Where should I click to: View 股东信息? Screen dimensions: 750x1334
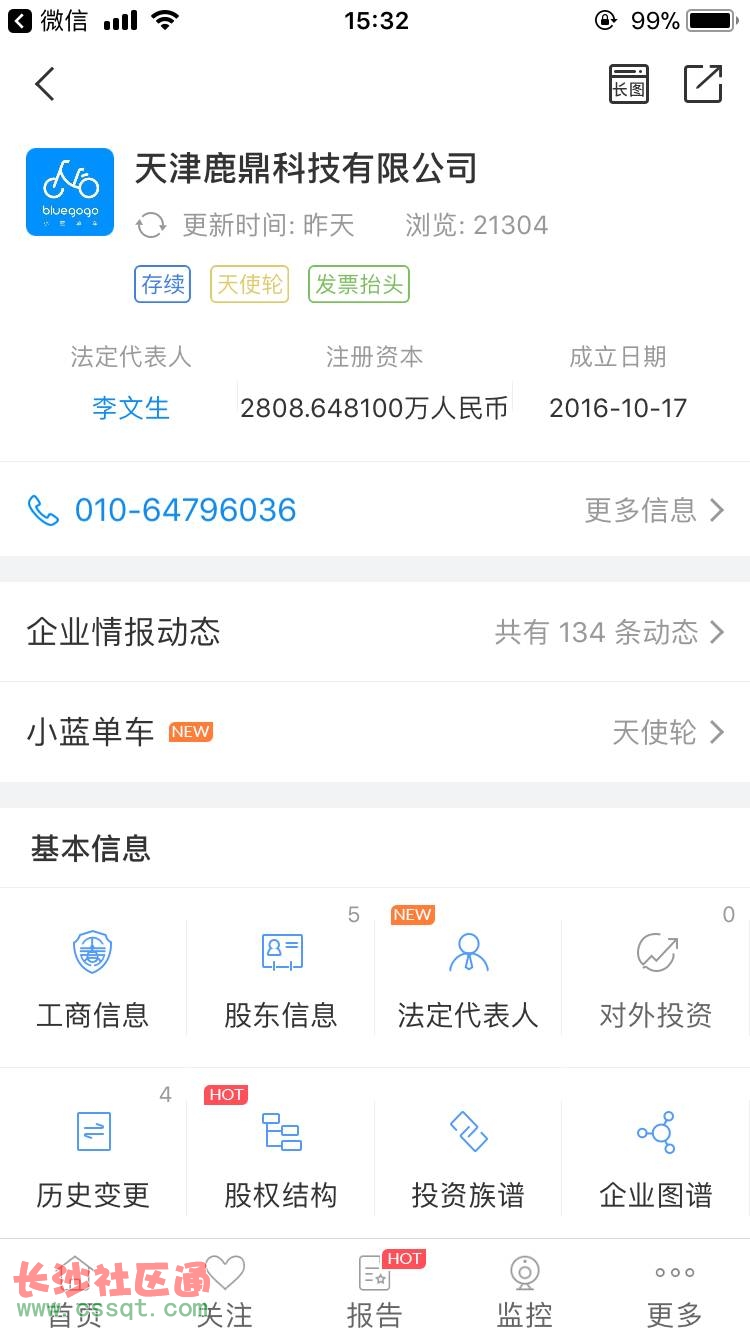pyautogui.click(x=281, y=980)
